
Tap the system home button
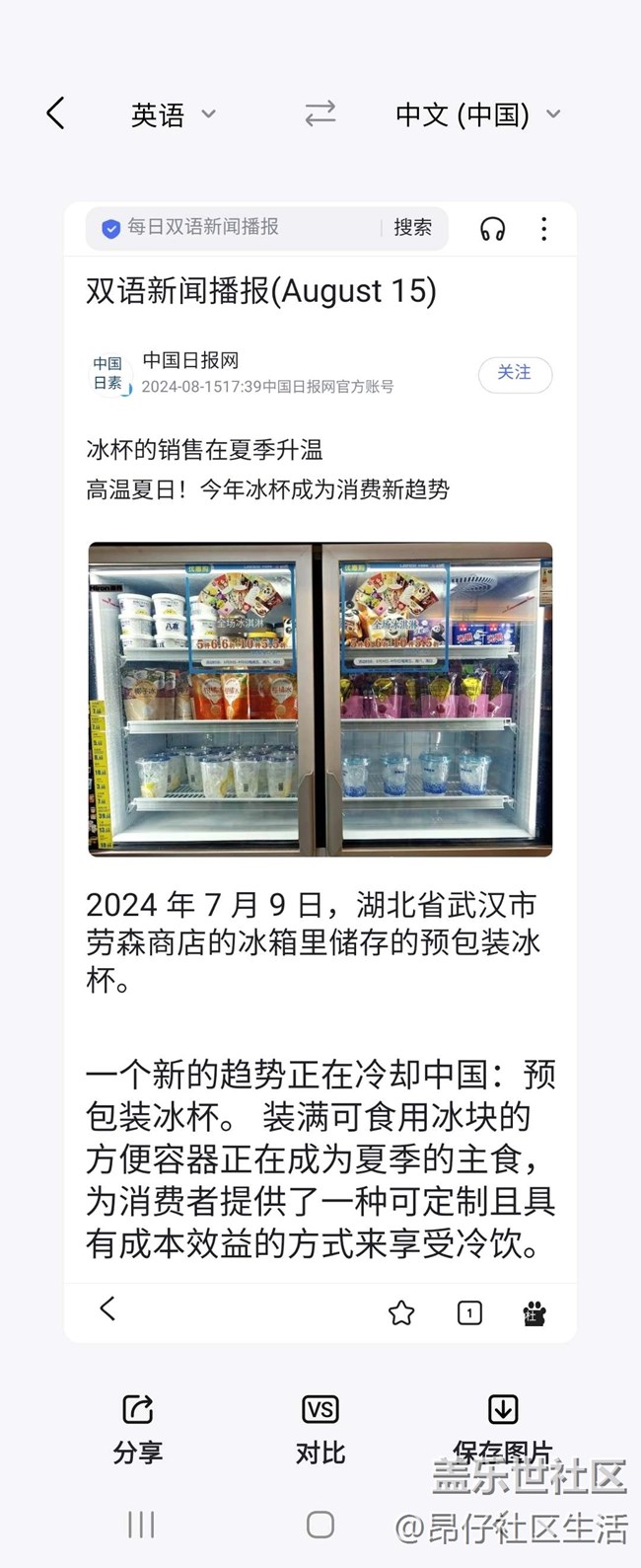pos(320,1525)
